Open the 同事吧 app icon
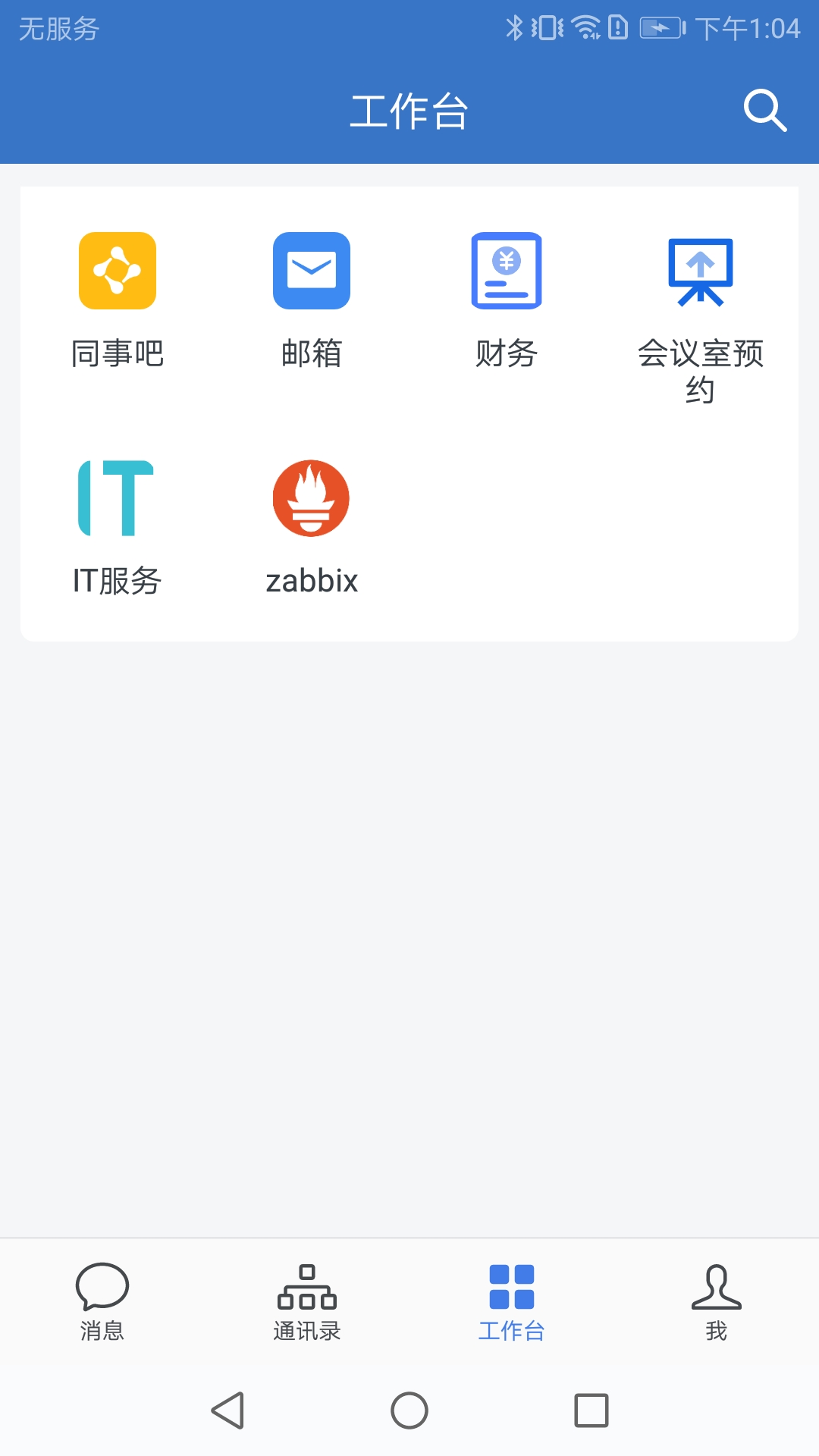 118,271
